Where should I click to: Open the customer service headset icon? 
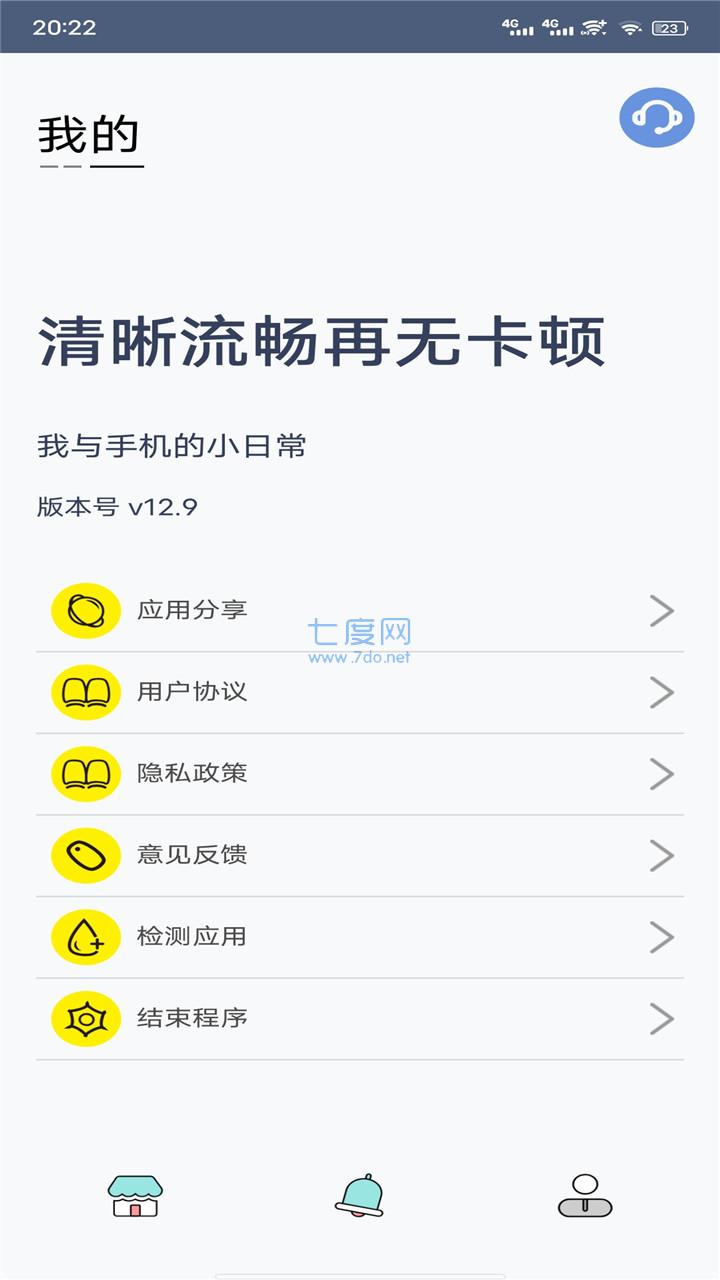pos(656,119)
